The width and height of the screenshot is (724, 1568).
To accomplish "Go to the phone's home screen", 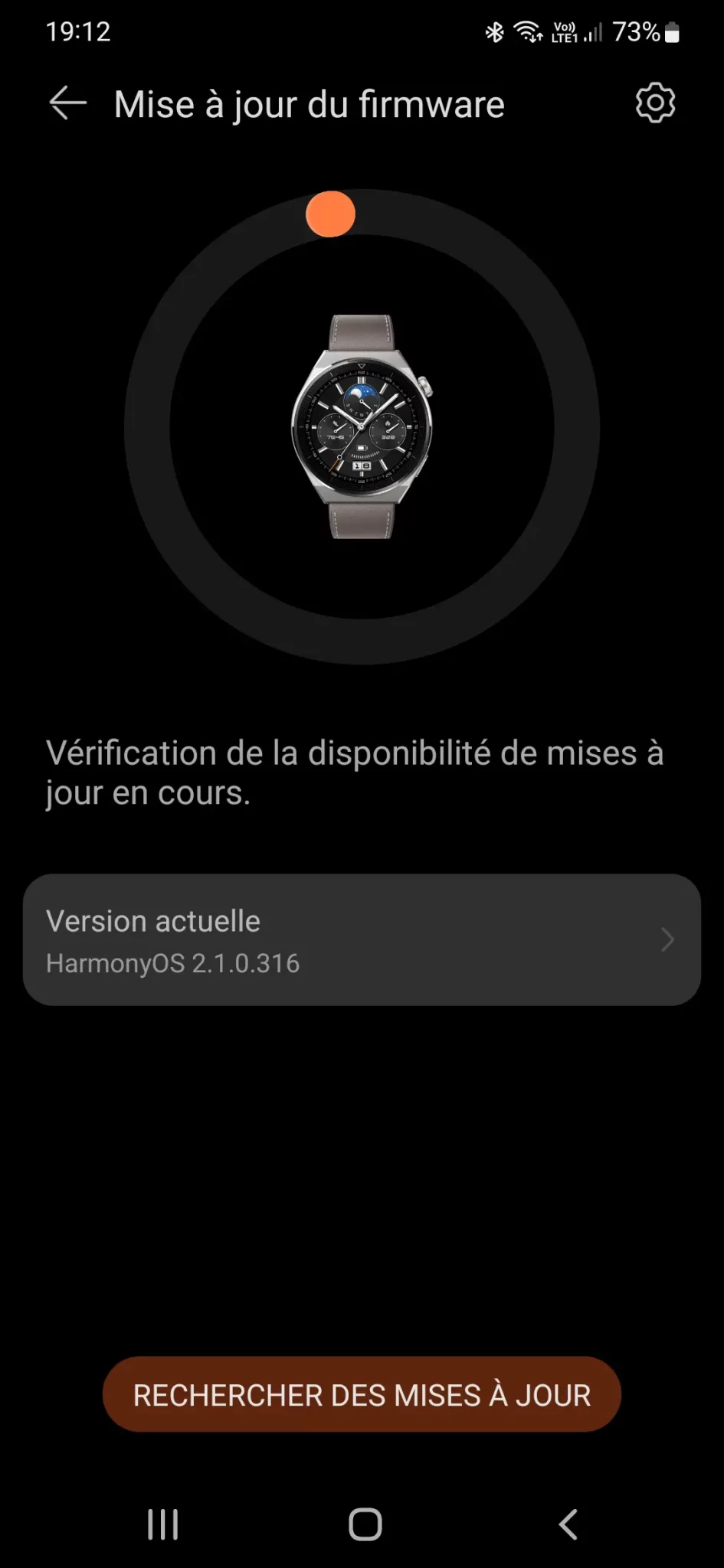I will click(365, 1524).
